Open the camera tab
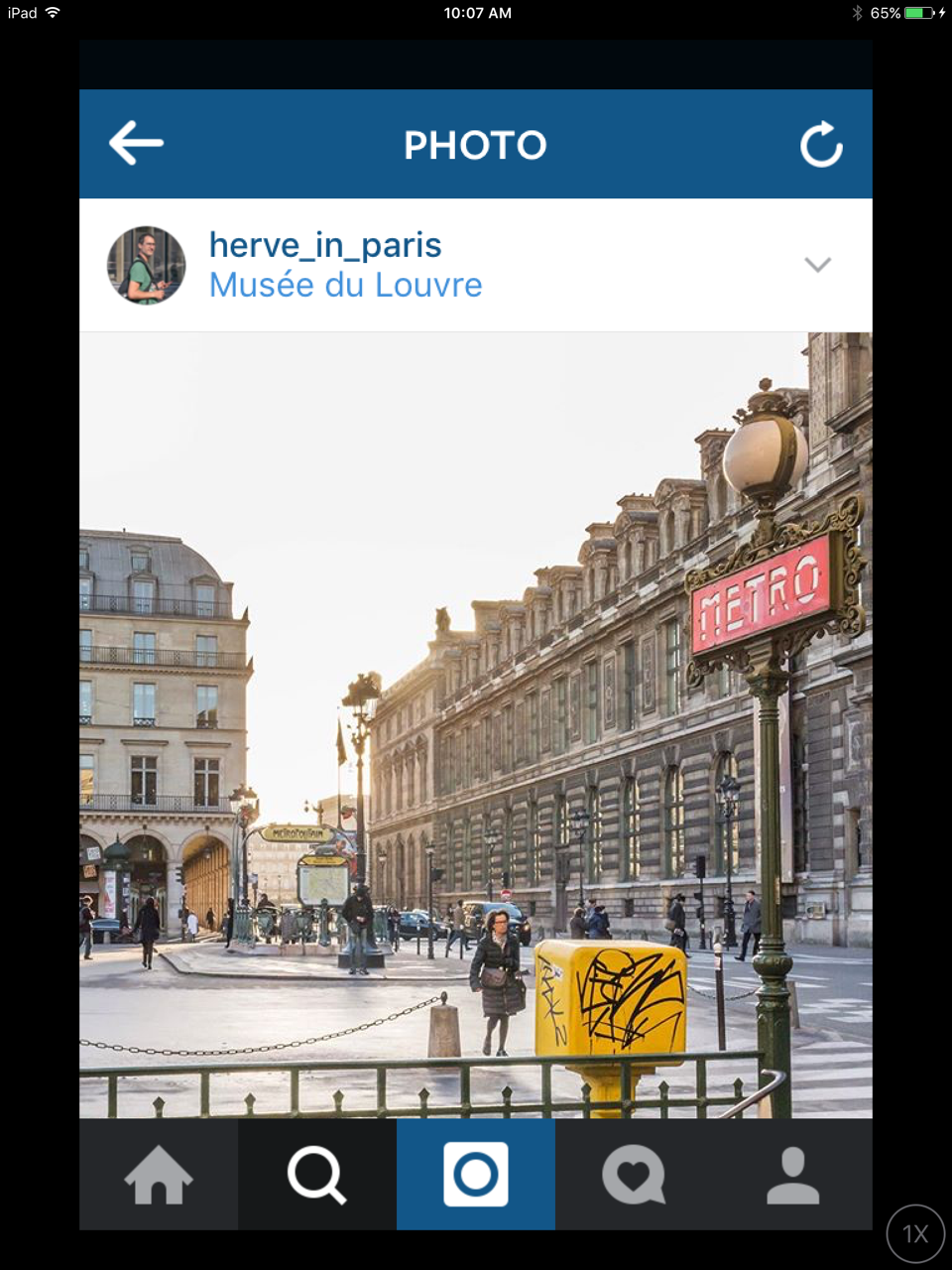 476,1175
